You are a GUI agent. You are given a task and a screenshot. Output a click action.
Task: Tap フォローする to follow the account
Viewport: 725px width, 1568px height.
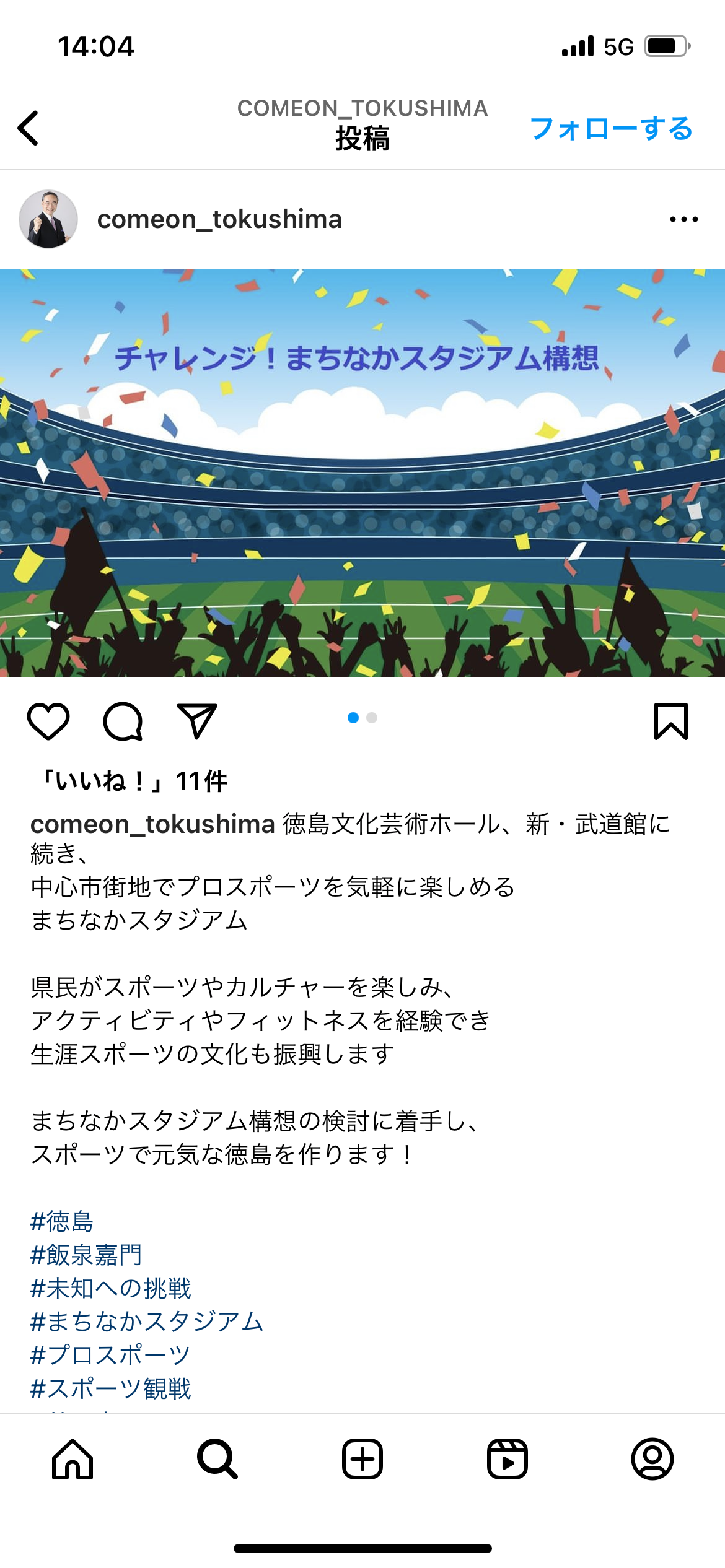(611, 129)
